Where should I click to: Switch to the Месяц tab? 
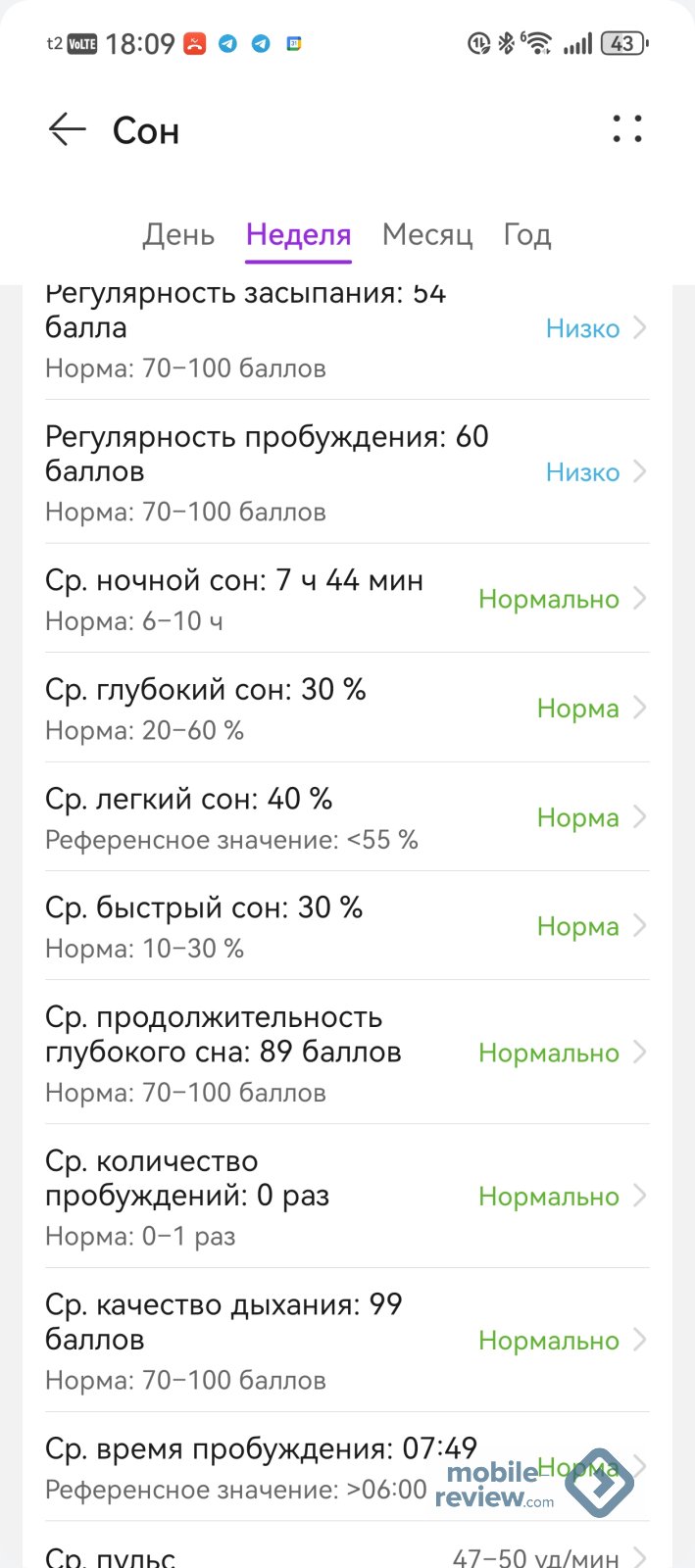[427, 235]
